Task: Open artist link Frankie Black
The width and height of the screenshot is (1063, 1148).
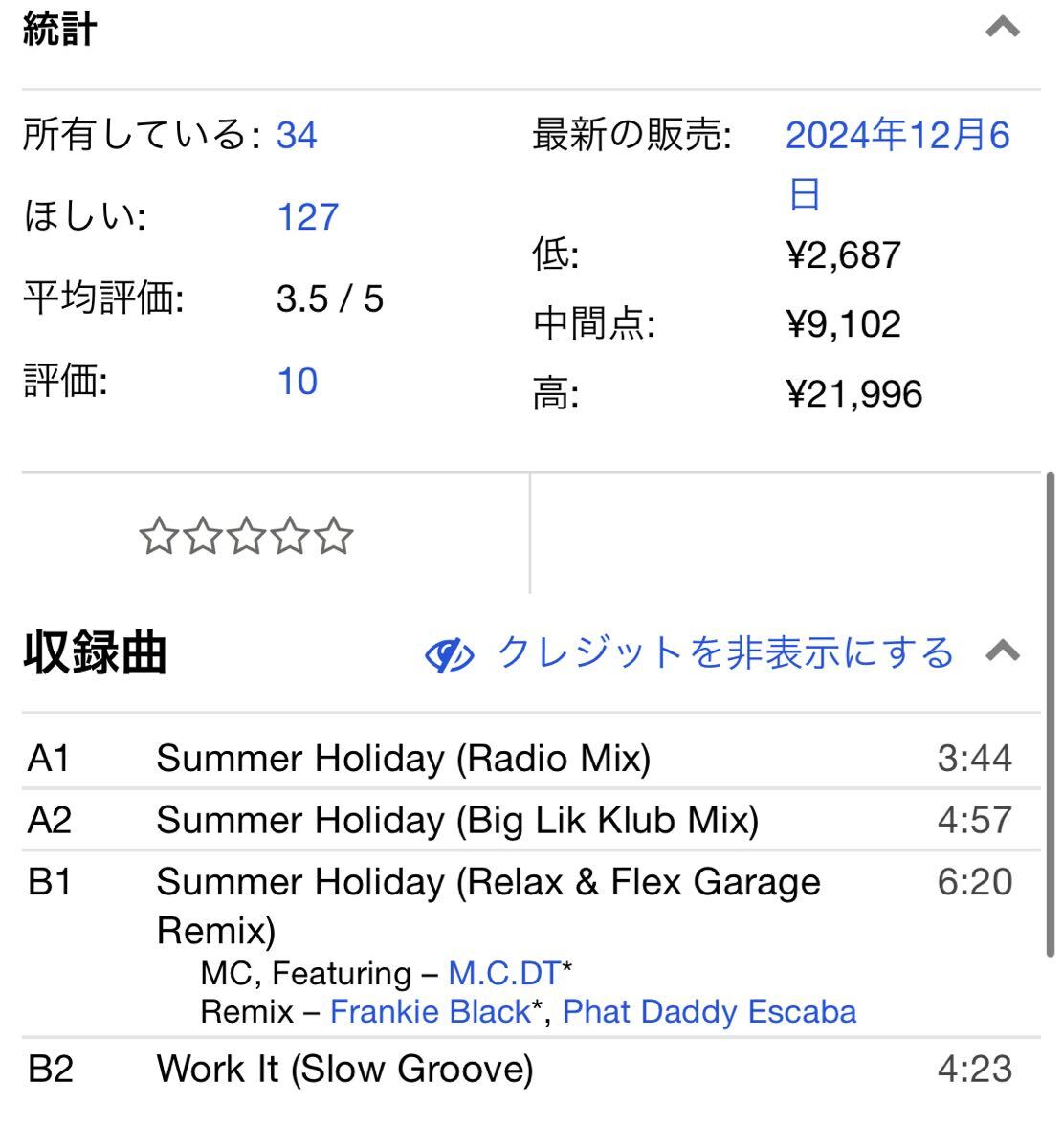Action: tap(430, 1012)
